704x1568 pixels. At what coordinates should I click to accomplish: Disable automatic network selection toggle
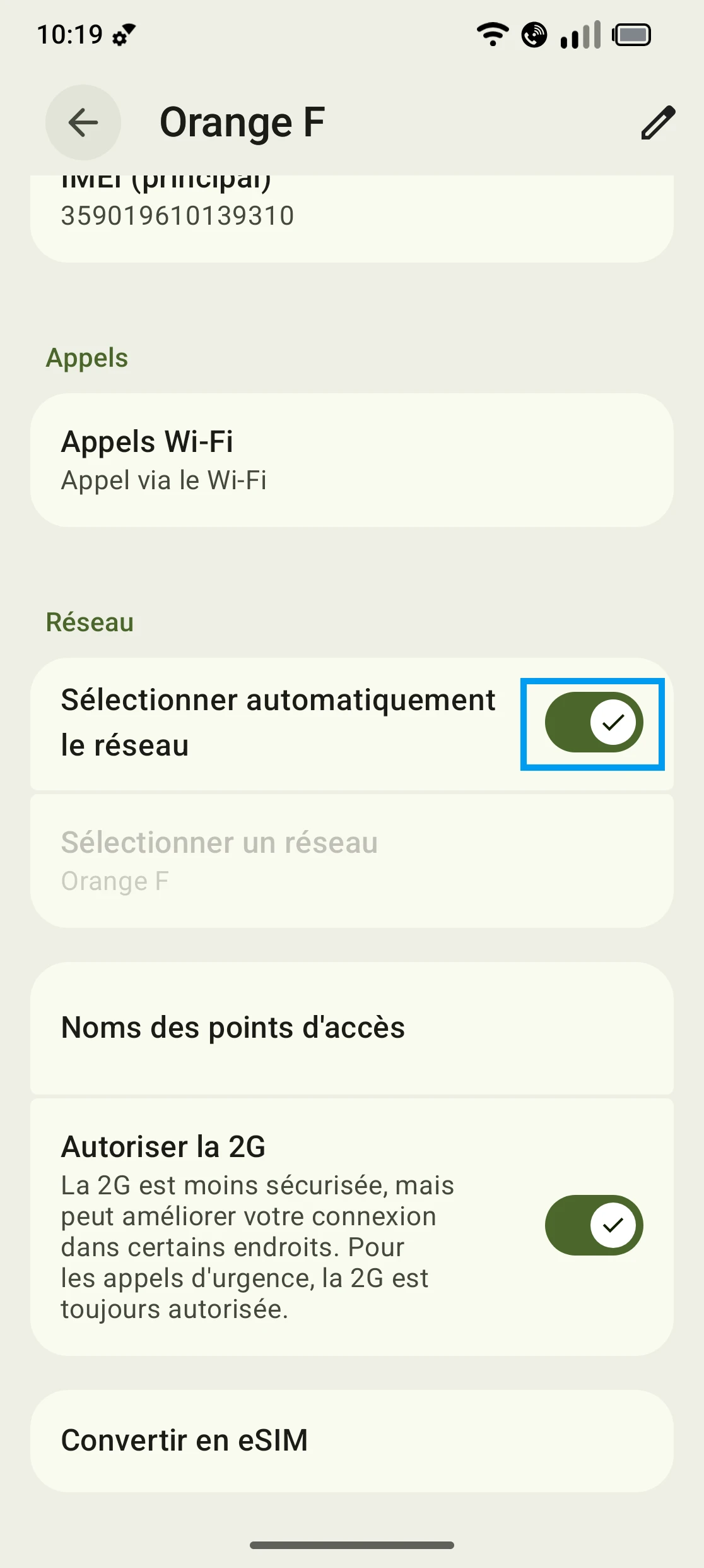click(x=594, y=723)
